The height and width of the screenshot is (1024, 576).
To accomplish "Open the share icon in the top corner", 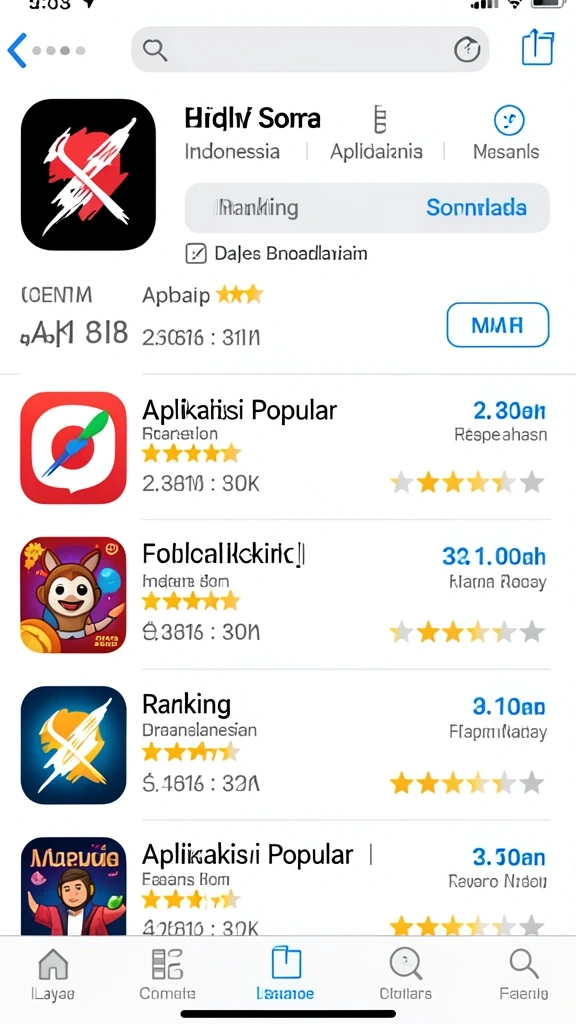I will coord(537,48).
